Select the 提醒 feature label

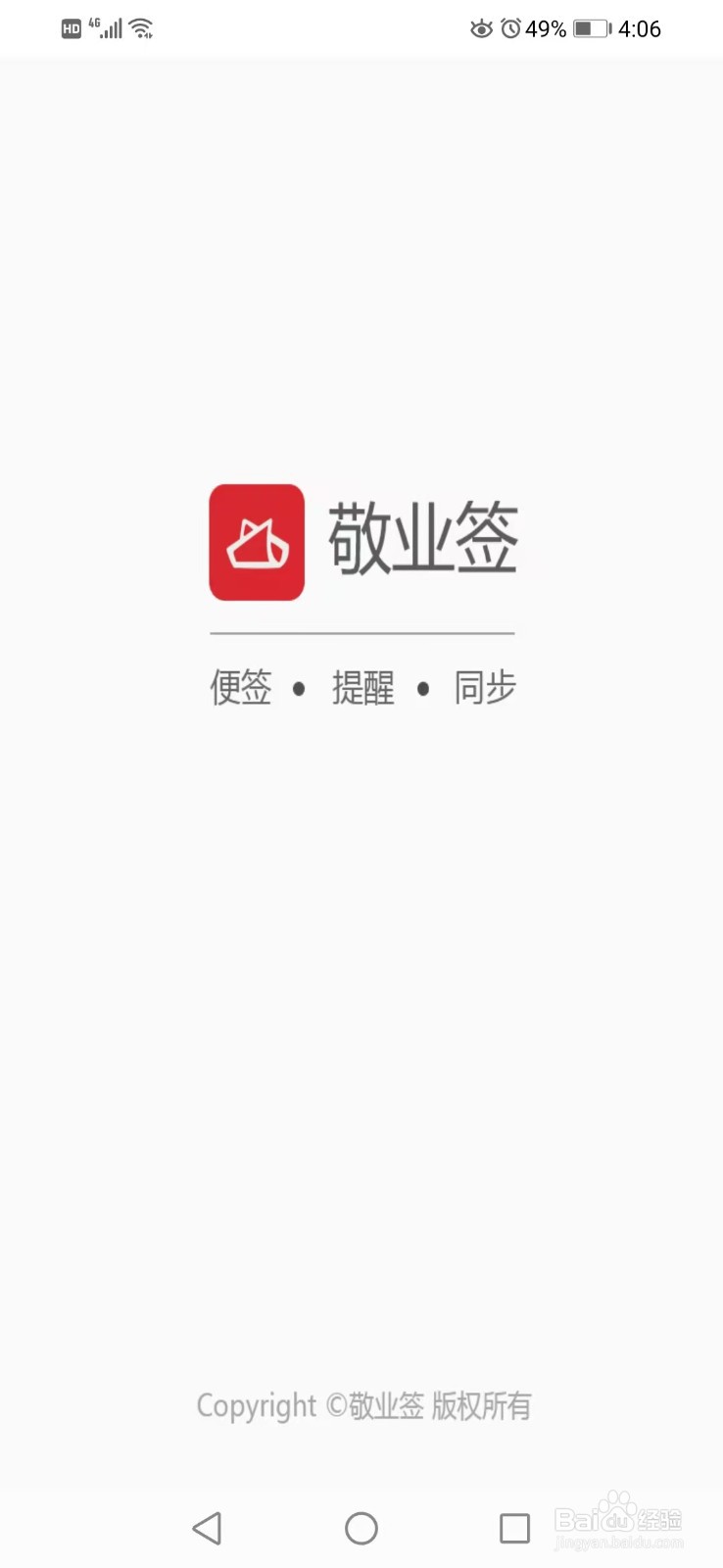[362, 688]
